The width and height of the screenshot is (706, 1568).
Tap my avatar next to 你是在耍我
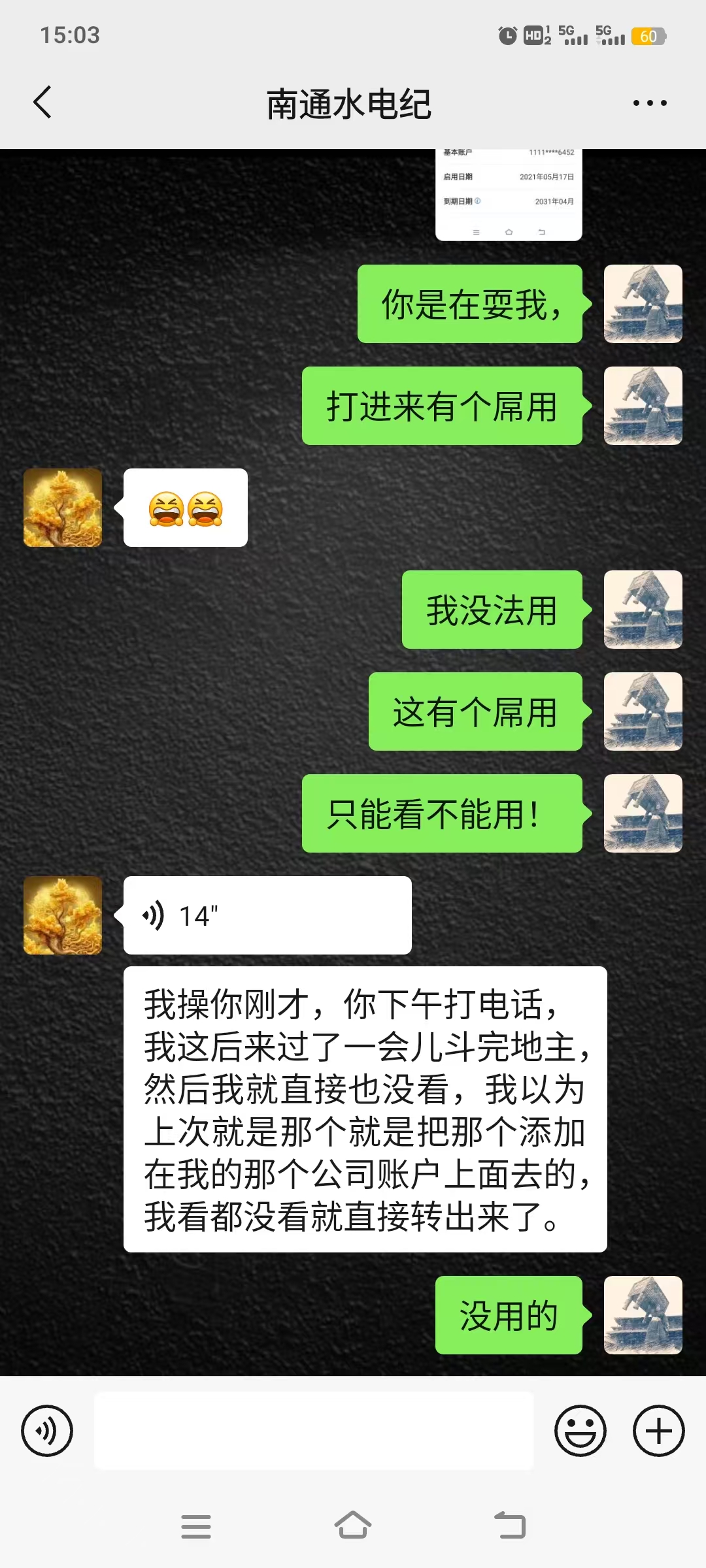643,304
